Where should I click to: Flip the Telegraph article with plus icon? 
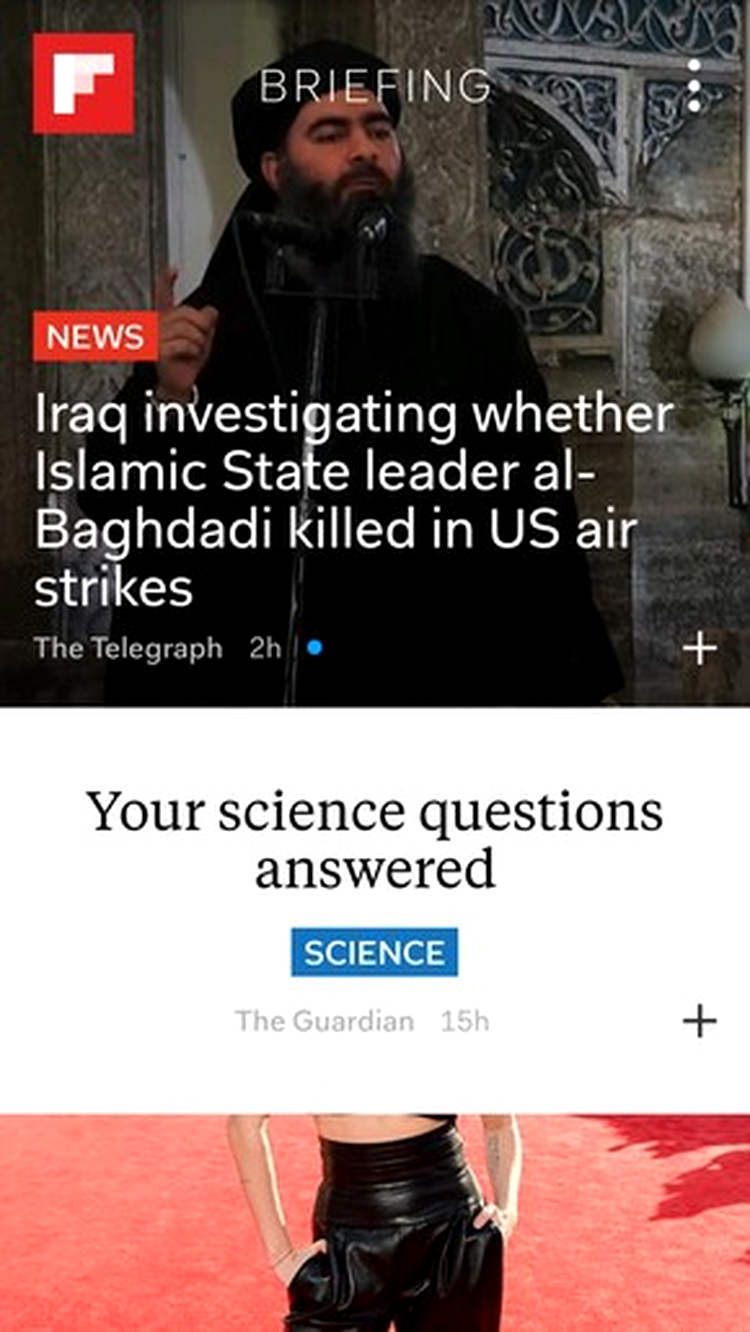(x=699, y=649)
